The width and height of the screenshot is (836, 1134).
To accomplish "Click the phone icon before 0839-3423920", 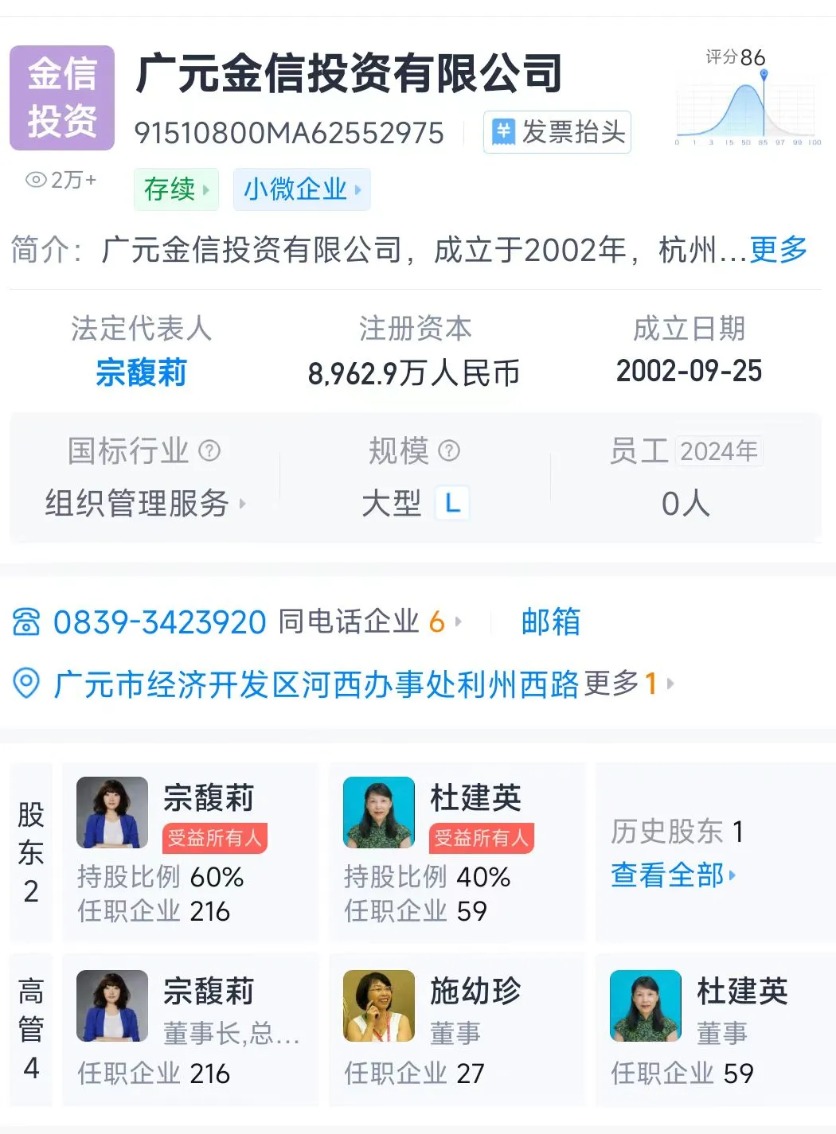I will pyautogui.click(x=27, y=622).
